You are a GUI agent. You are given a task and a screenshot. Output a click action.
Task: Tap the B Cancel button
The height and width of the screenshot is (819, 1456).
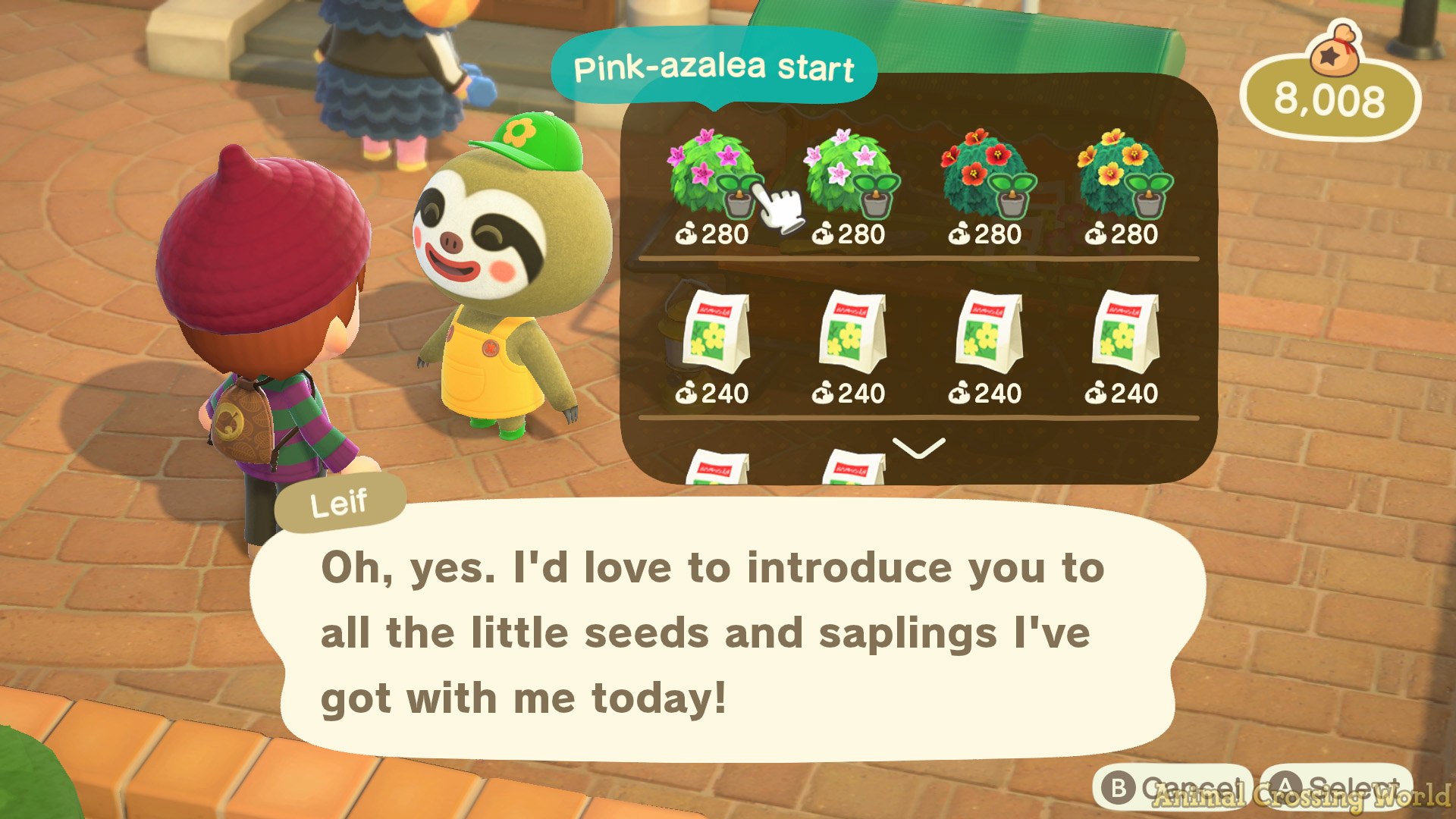click(1172, 789)
